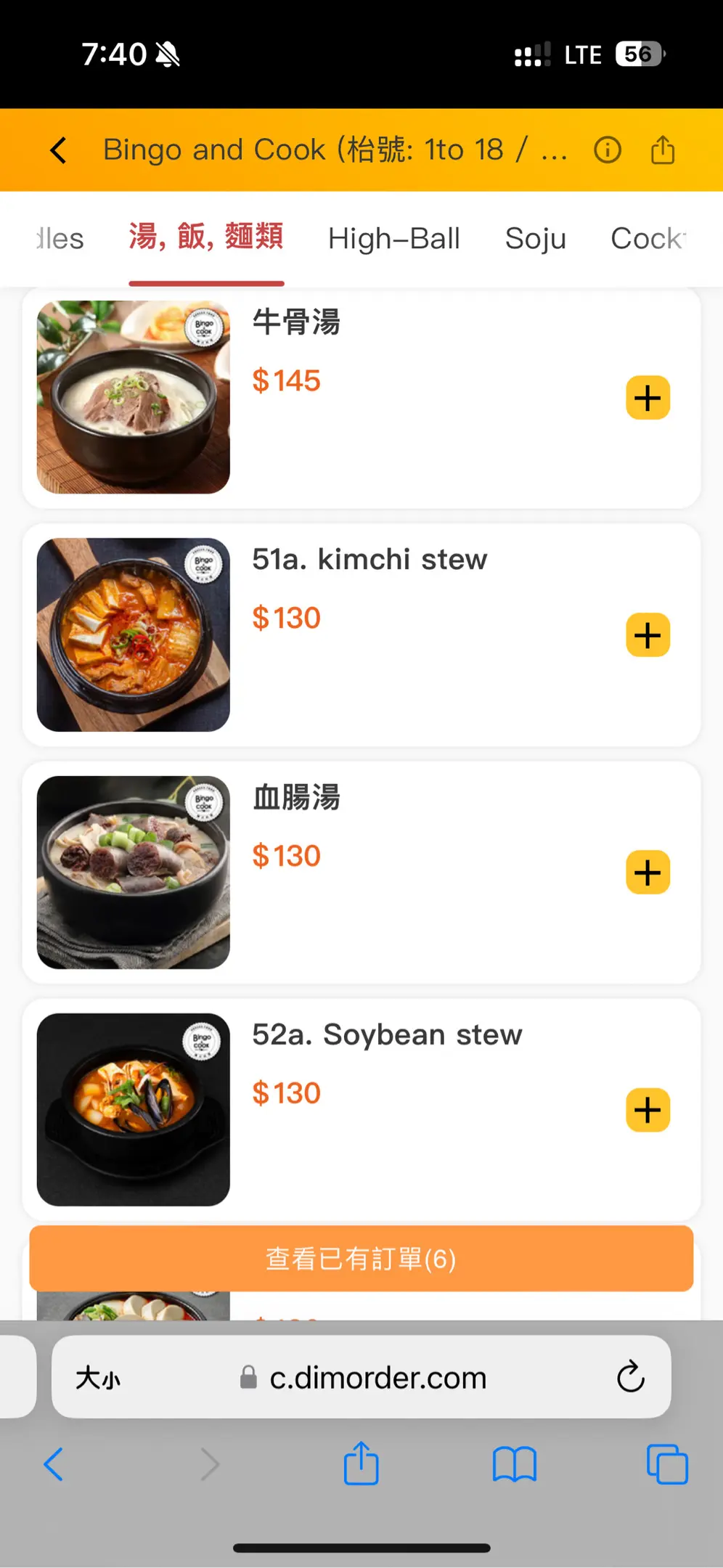View existing orders 查看已有訂單(6)

pos(361,1259)
